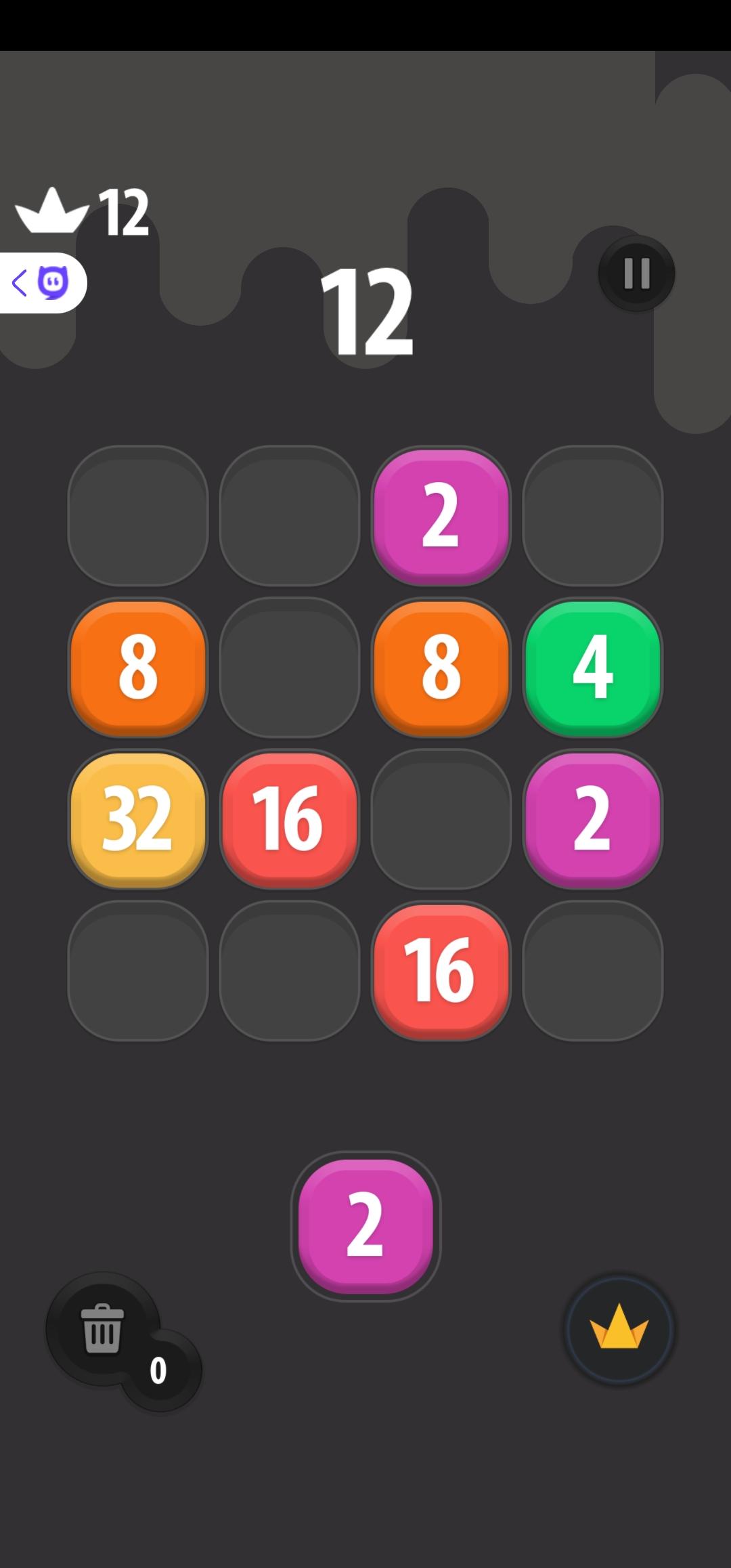Select the pink 2 tile below the board
Screen dimensions: 731x1568
coord(365,1225)
